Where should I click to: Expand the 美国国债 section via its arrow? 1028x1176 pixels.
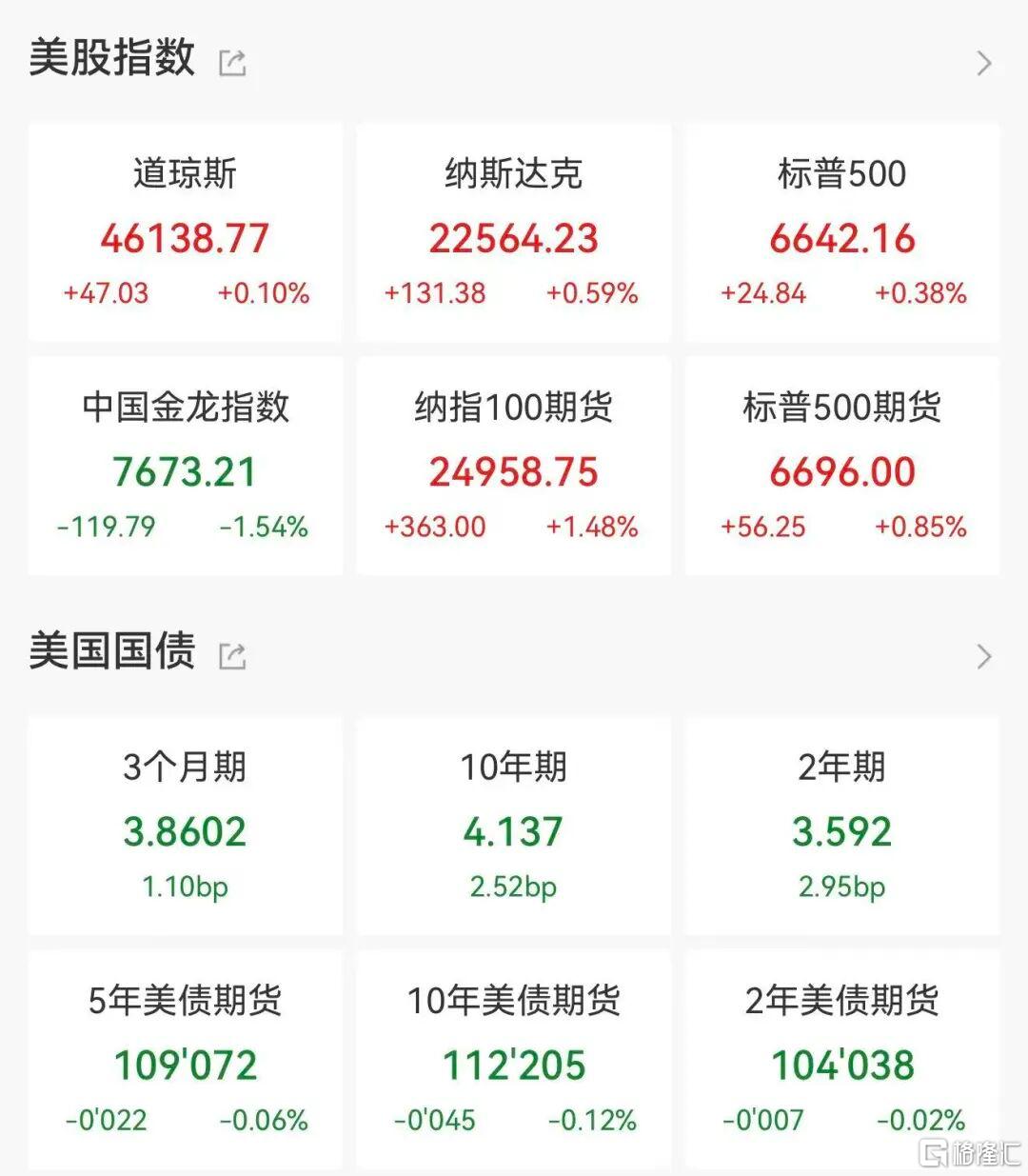tap(984, 656)
